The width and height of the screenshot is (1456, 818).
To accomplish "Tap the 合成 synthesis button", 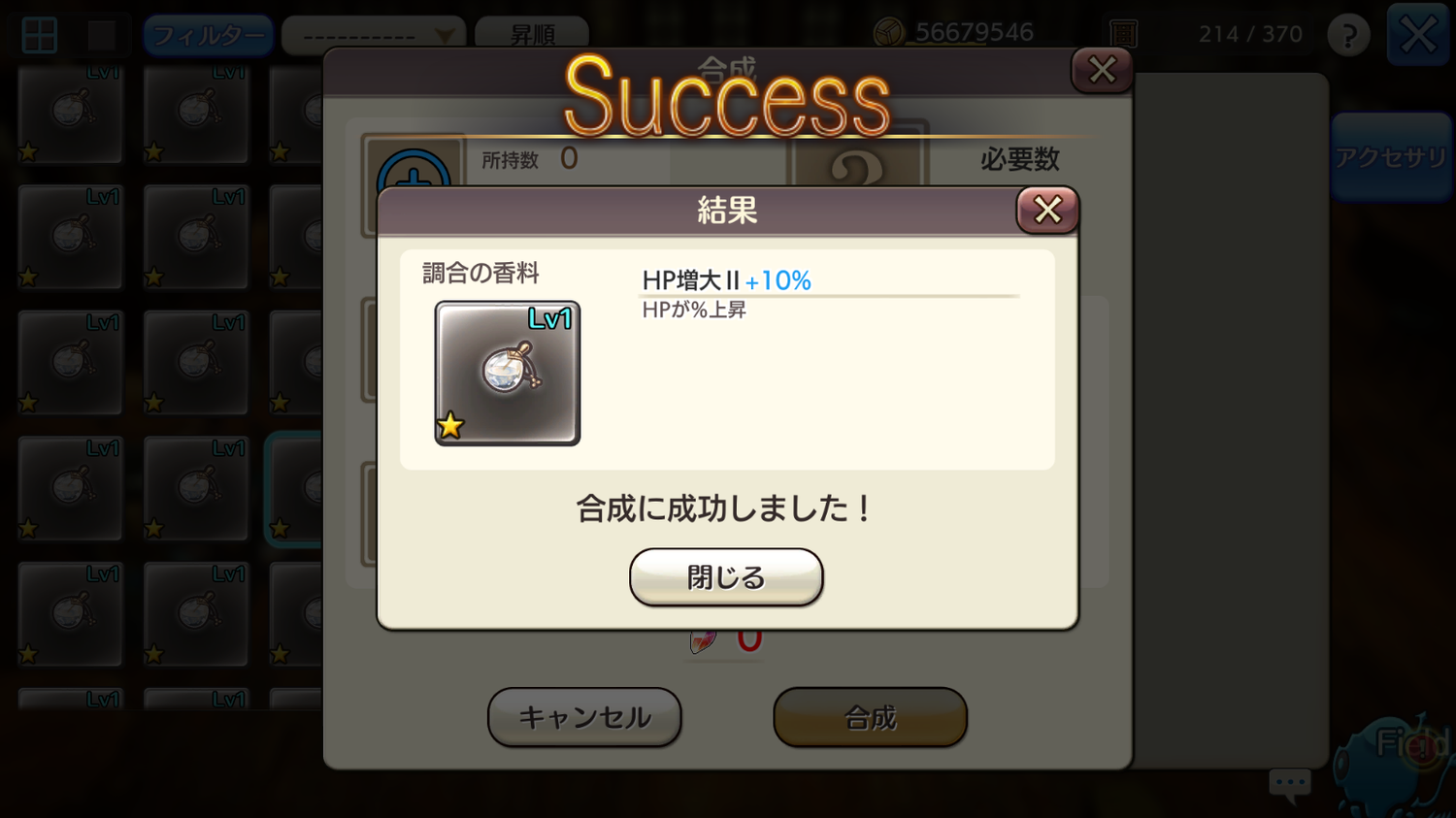I will click(x=870, y=717).
